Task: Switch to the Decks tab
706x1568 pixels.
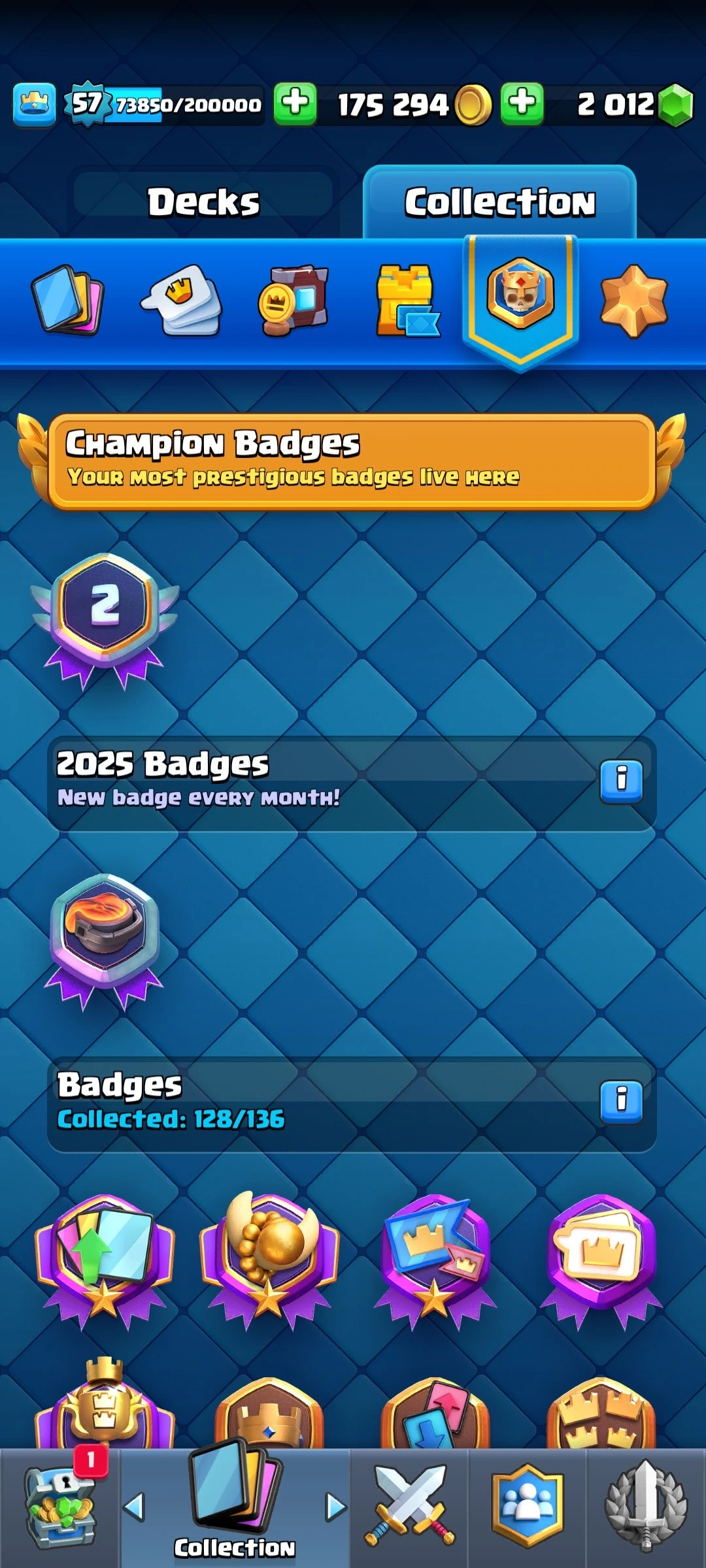Action: 203,201
